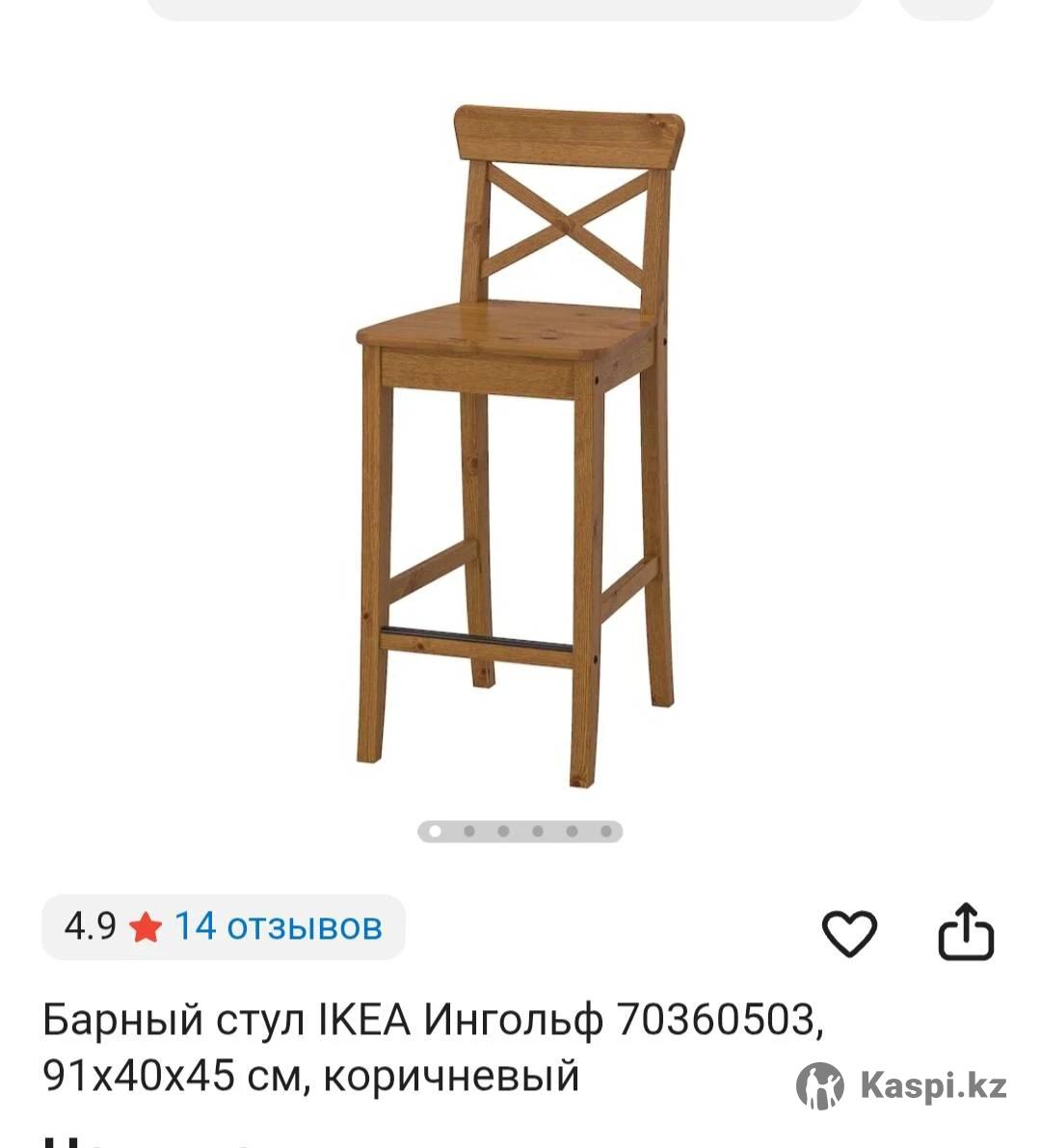The image size is (1041, 1148).
Task: Tap the photo gallery page indicator
Action: point(520,831)
